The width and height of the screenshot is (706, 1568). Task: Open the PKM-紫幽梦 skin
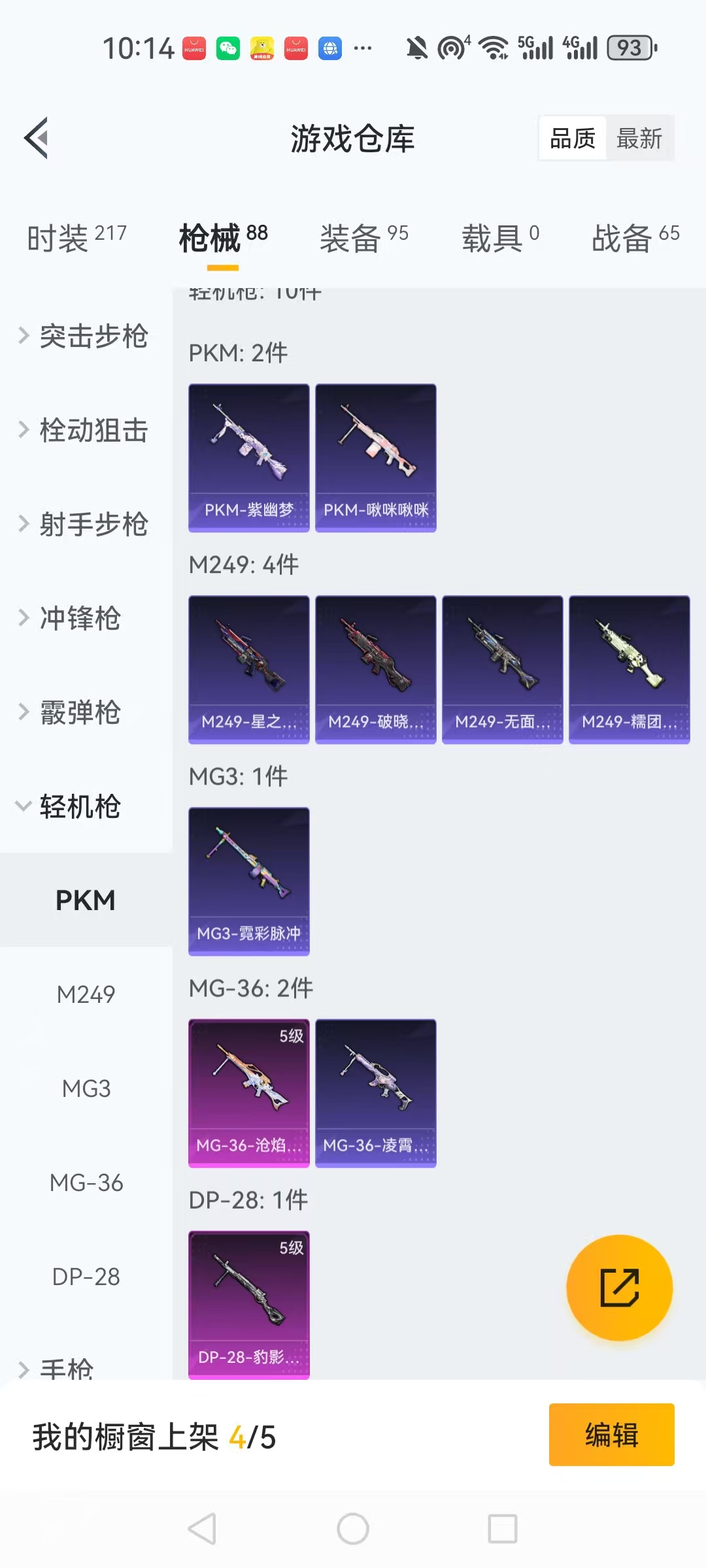[x=248, y=457]
